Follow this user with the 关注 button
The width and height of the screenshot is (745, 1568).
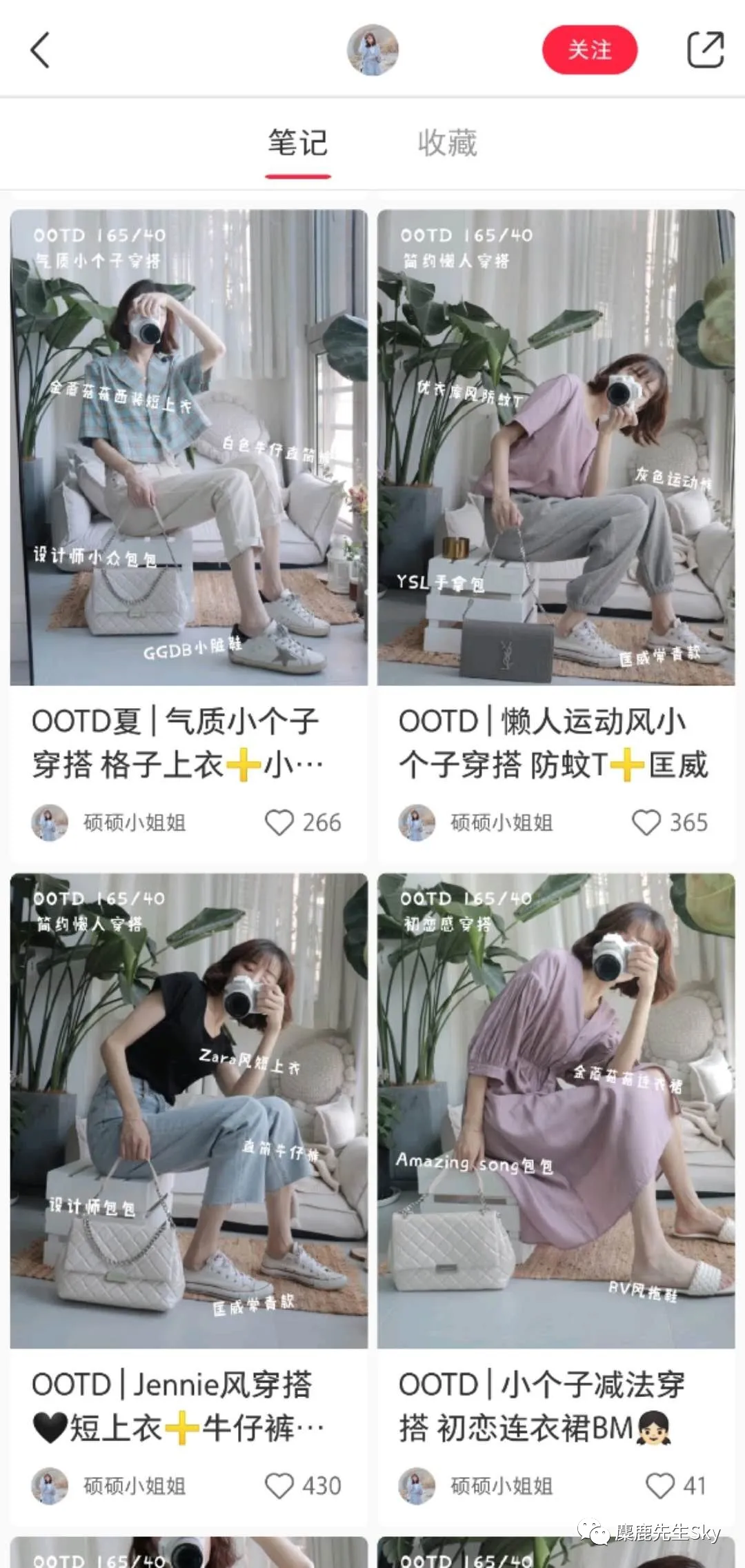[590, 50]
